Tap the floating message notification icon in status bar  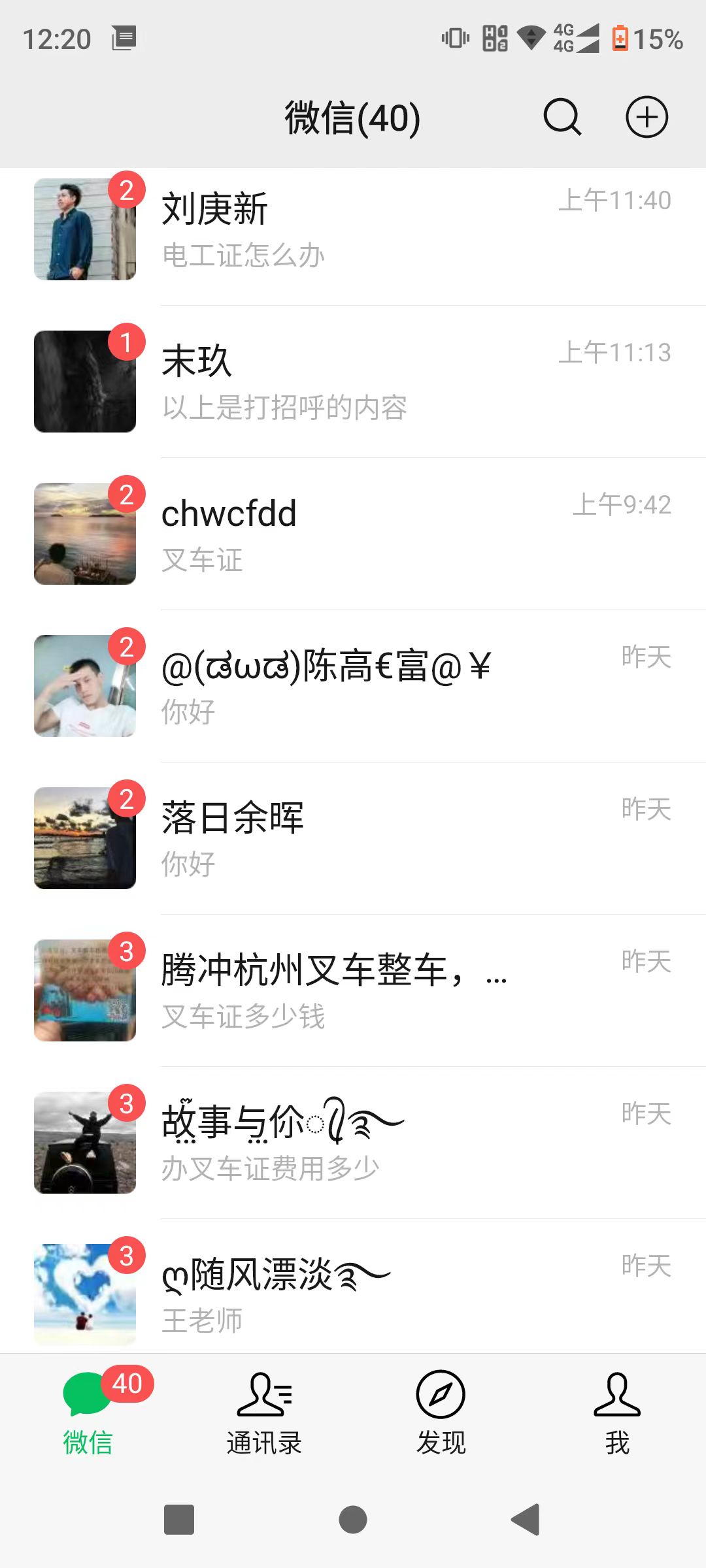[124, 38]
